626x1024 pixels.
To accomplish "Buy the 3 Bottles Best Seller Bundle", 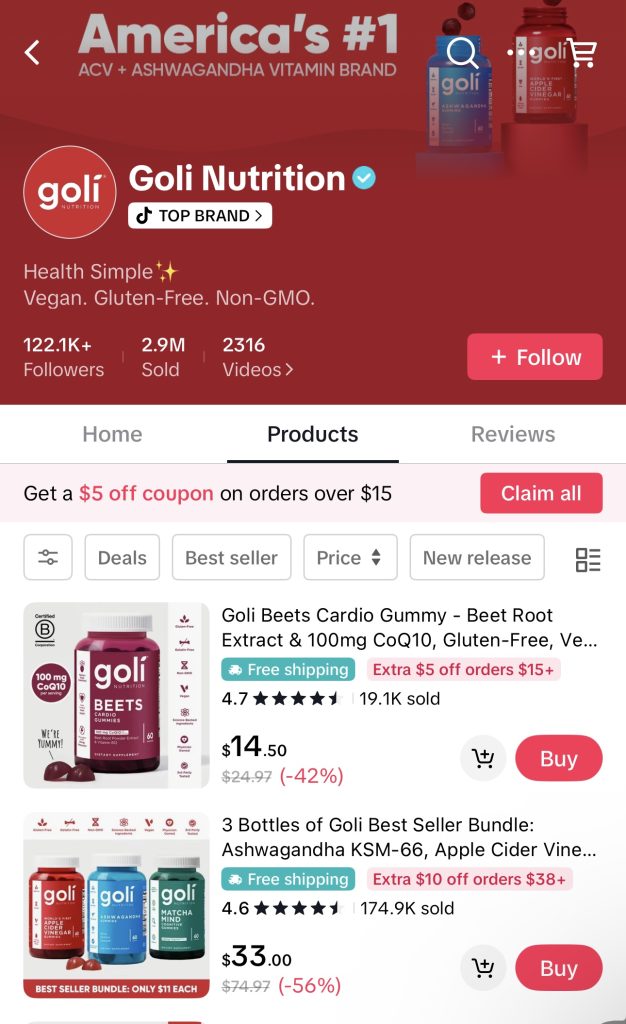I will coord(558,968).
